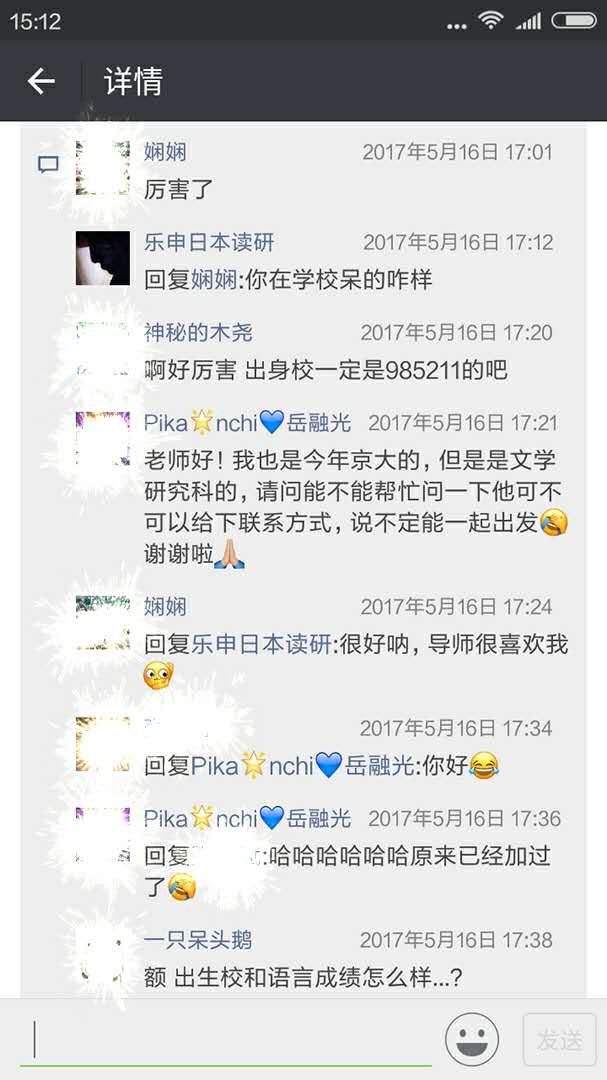Select the 17:24 comment 很好呐，导师很喜欢我
This screenshot has width=607, height=1080.
[x=355, y=645]
